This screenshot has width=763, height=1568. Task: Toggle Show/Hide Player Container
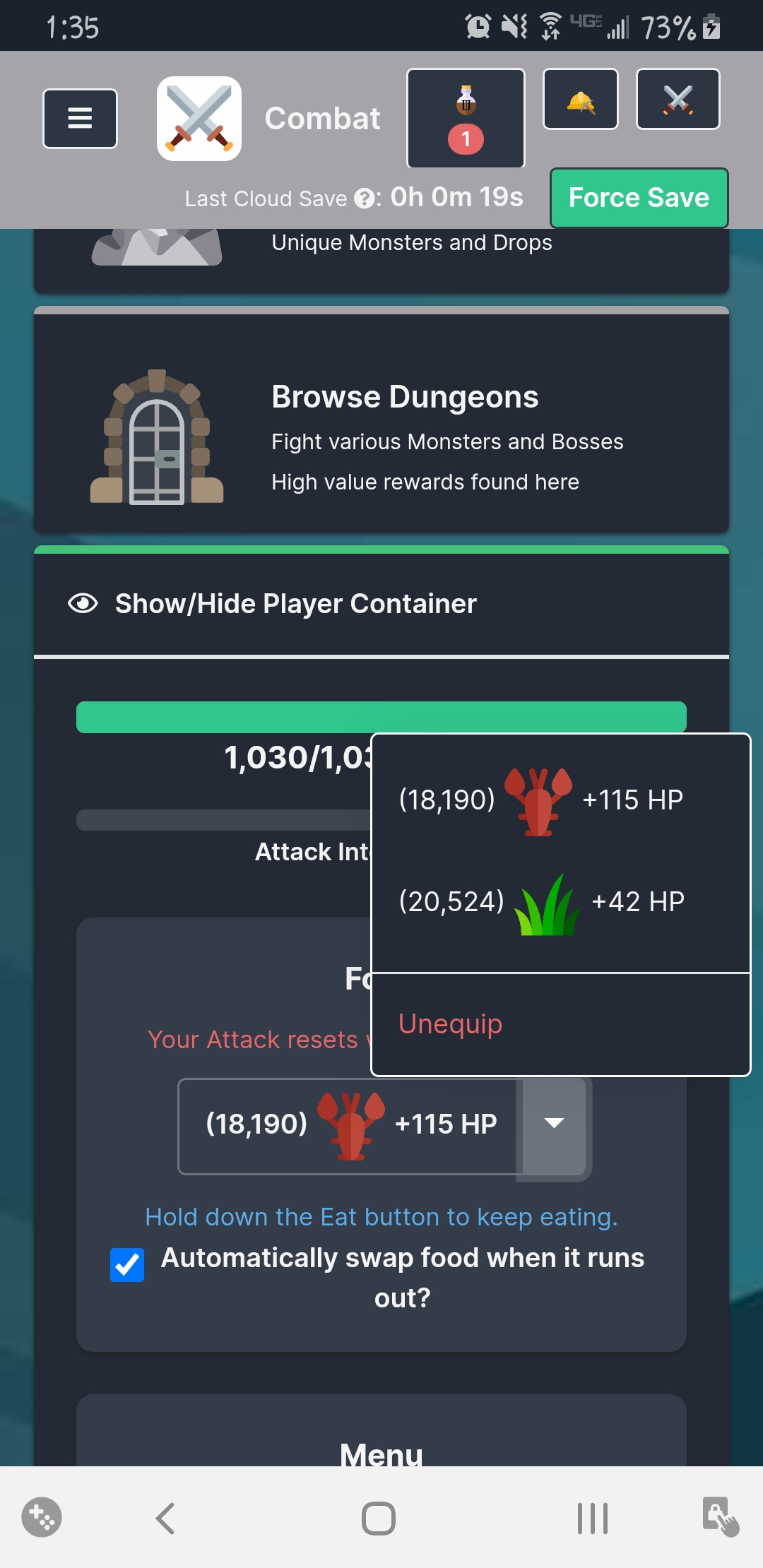pos(381,604)
